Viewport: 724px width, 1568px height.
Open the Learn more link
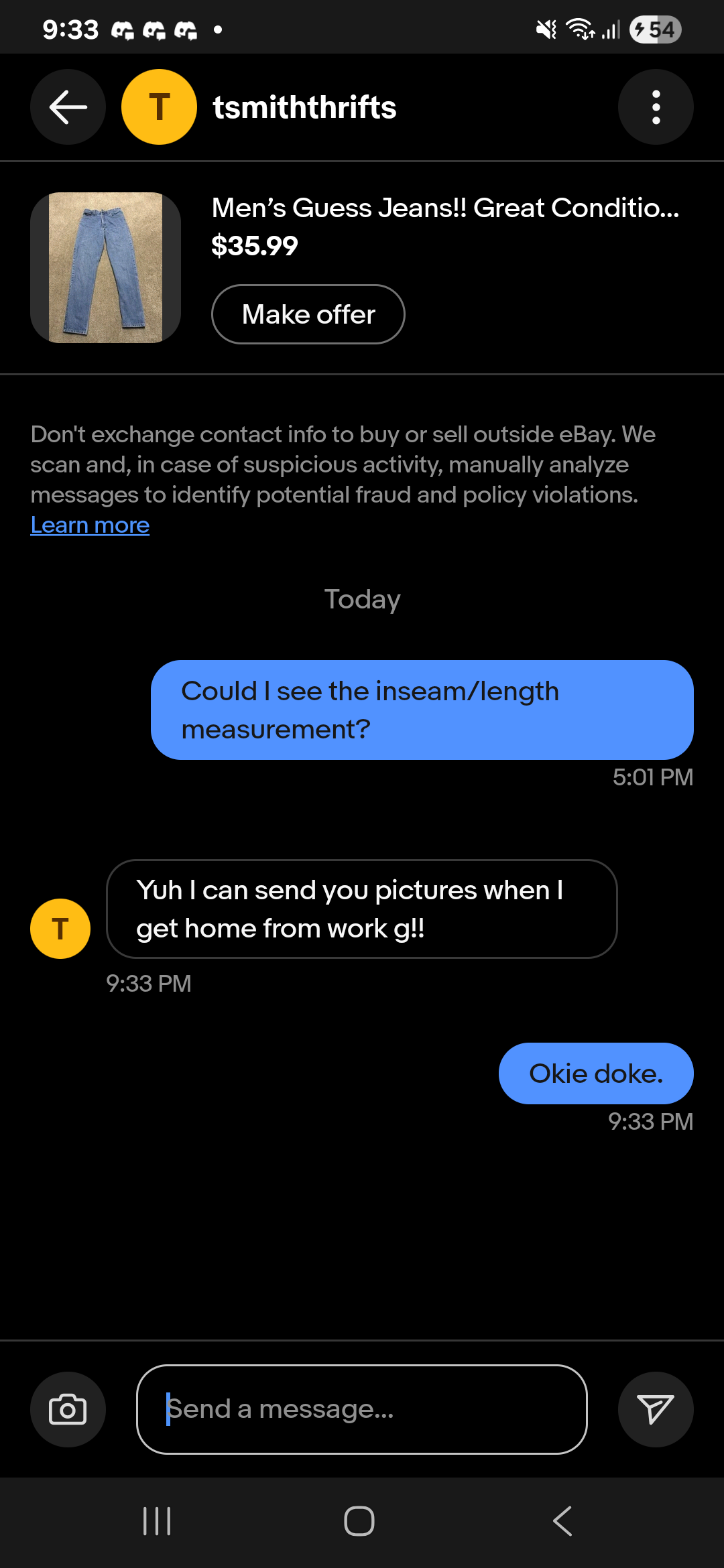pos(90,525)
